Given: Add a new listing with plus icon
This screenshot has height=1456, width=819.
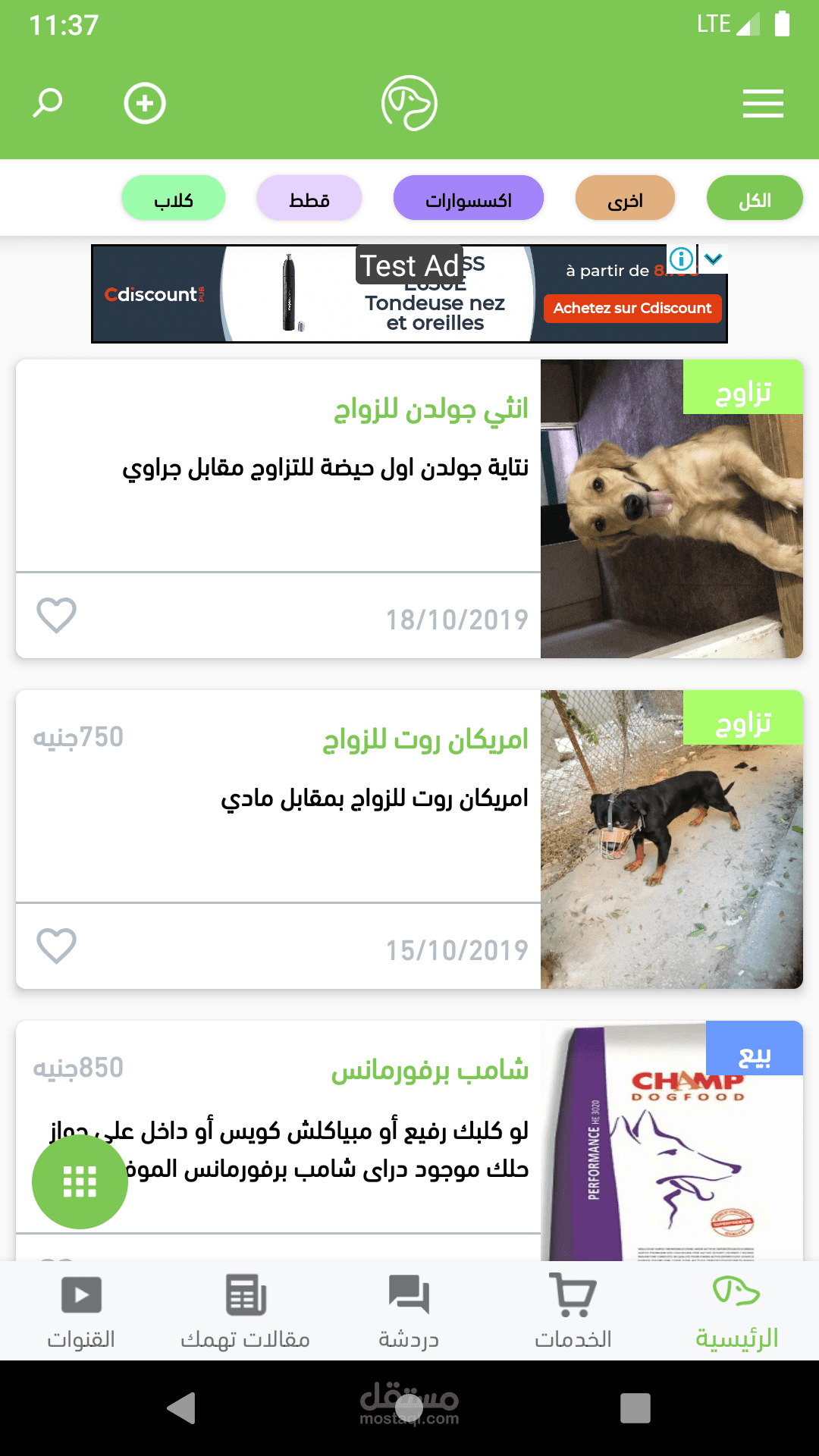Looking at the screenshot, I should 145,103.
